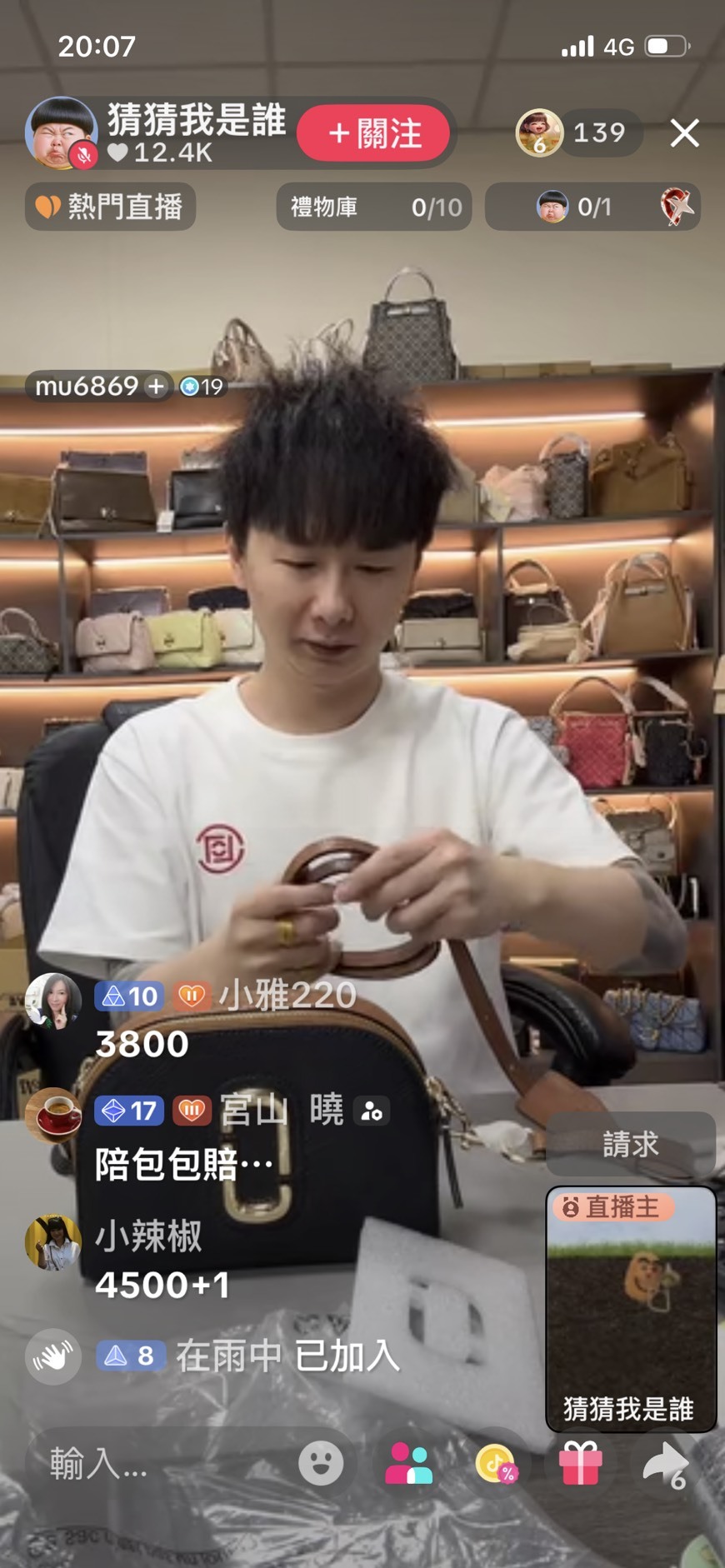This screenshot has height=1568, width=725.
Task: Close the live stream
Action: [x=684, y=132]
